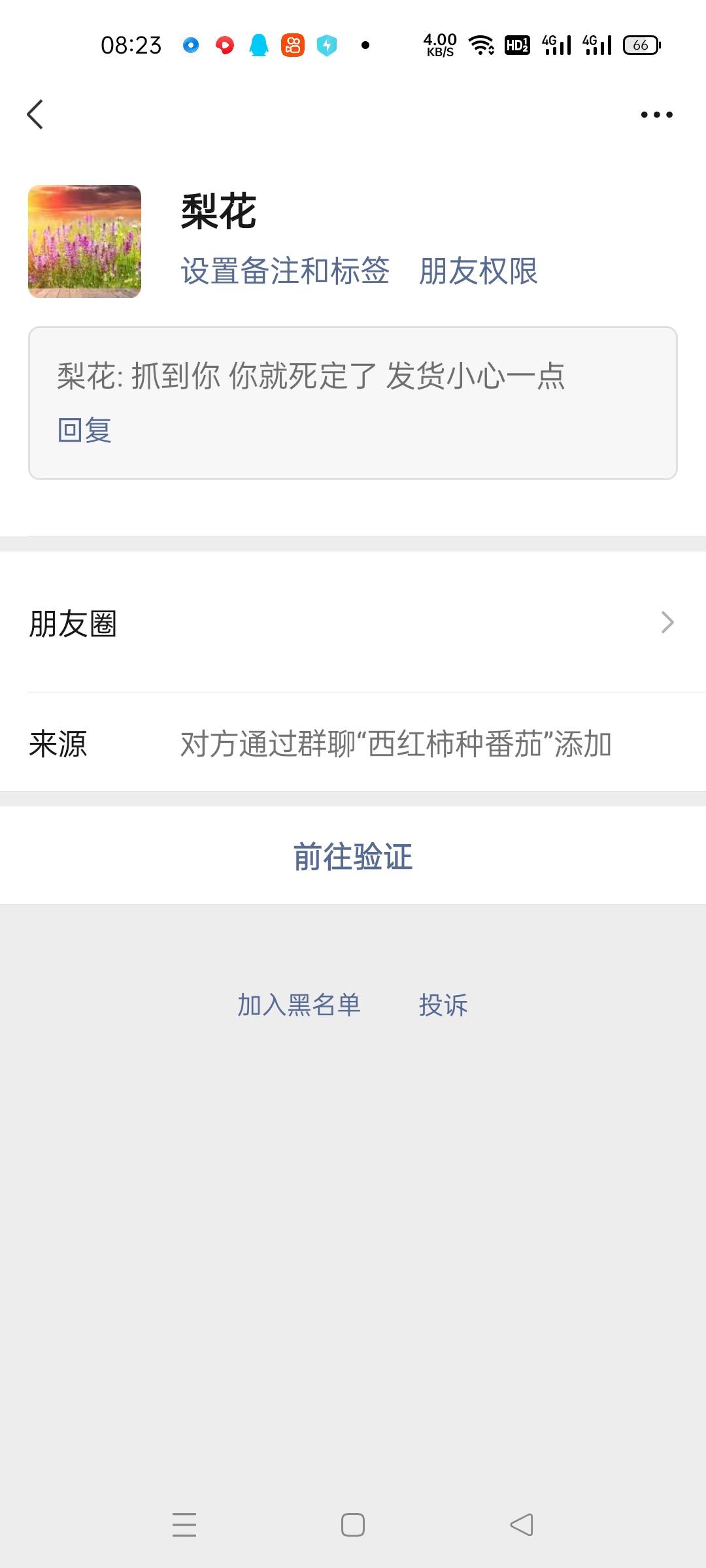Screen dimensions: 706x1568
Task: Open 朋友权限 settings
Action: coord(478,271)
